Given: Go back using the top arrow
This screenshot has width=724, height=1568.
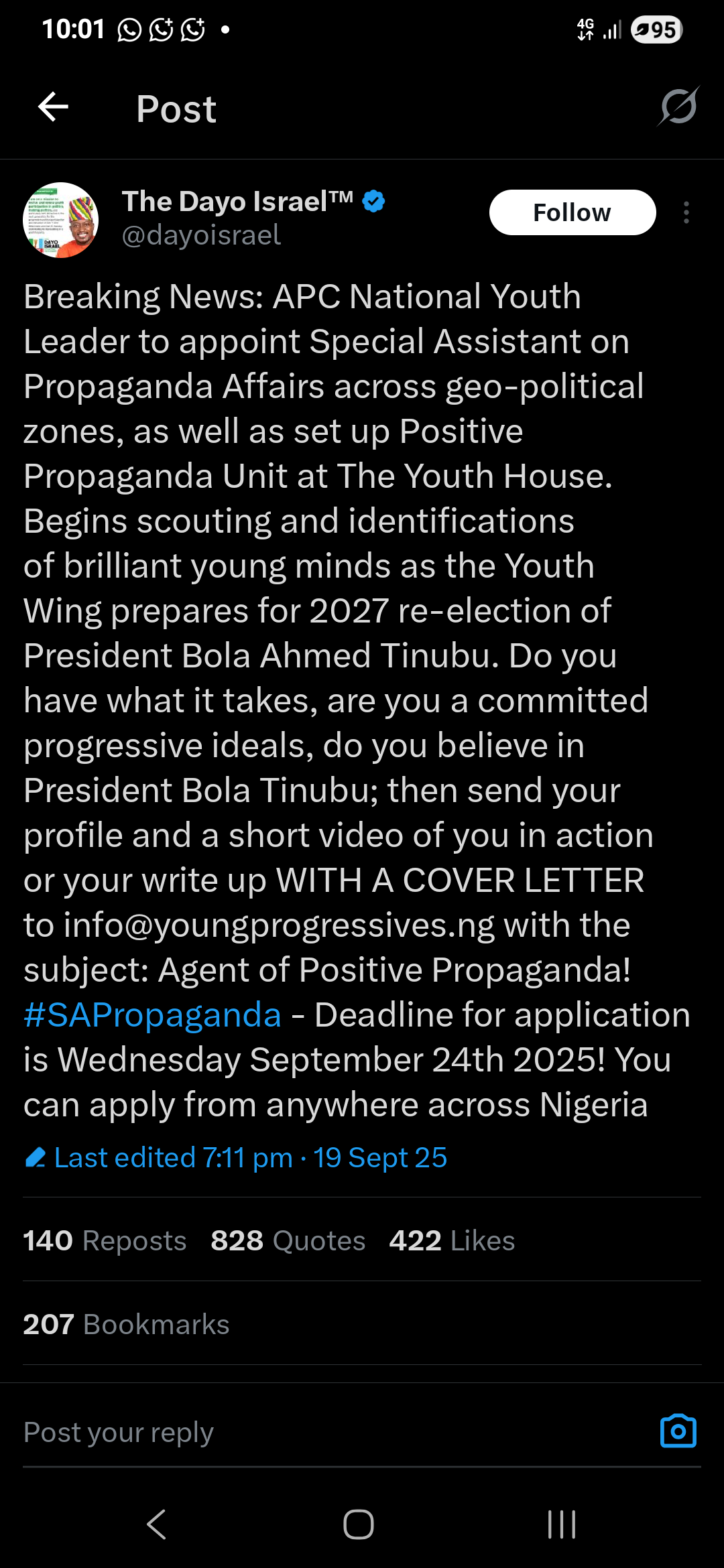Looking at the screenshot, I should point(54,107).
